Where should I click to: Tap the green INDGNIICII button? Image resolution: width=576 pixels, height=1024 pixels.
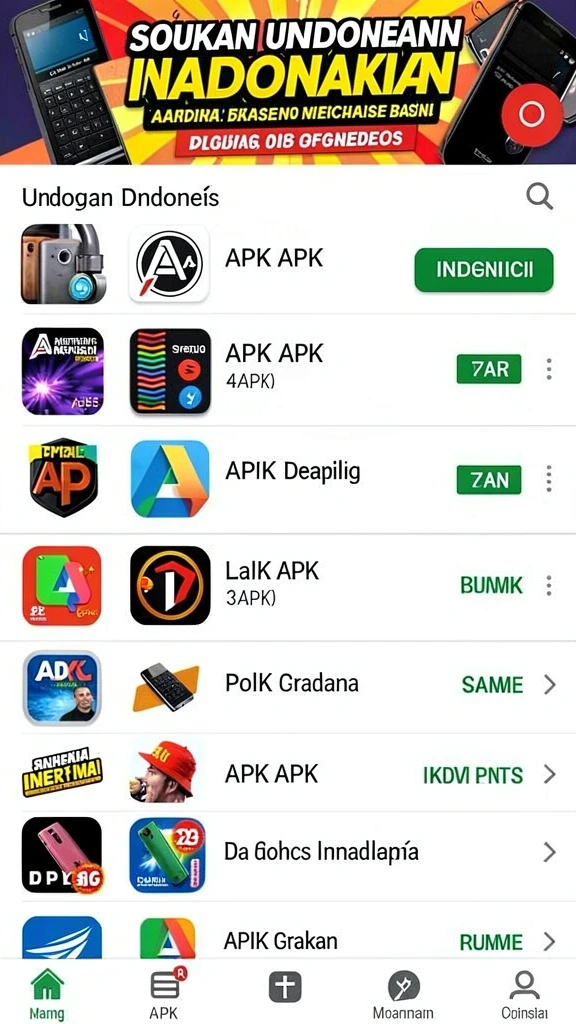click(x=484, y=270)
